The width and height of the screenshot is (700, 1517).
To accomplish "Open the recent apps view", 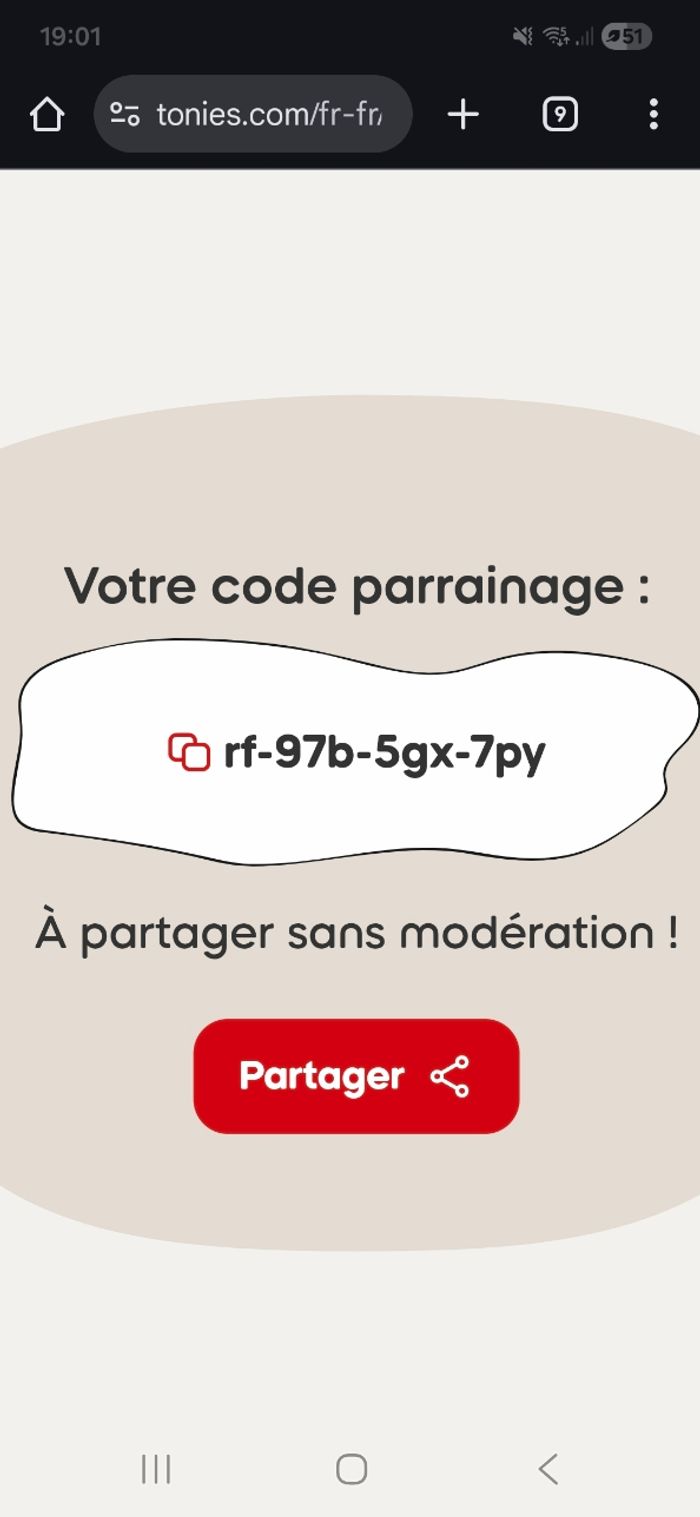I will 156,1468.
